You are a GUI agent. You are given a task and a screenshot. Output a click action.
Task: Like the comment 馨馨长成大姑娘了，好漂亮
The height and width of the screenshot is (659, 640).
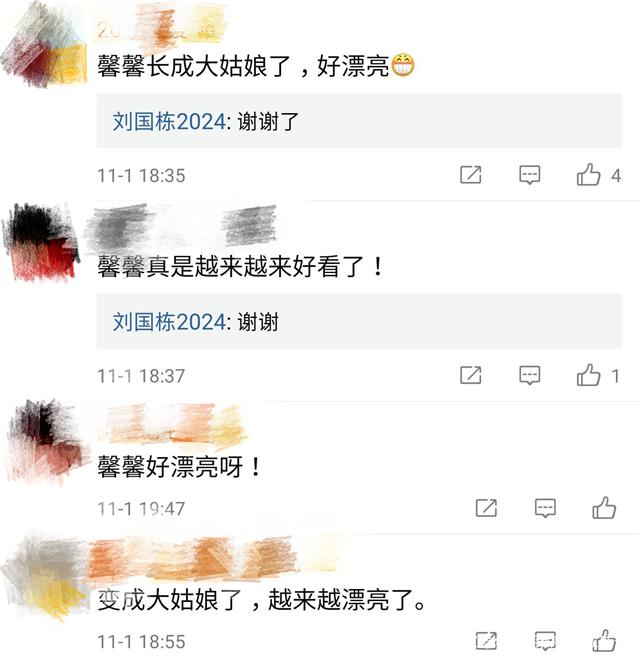[588, 175]
